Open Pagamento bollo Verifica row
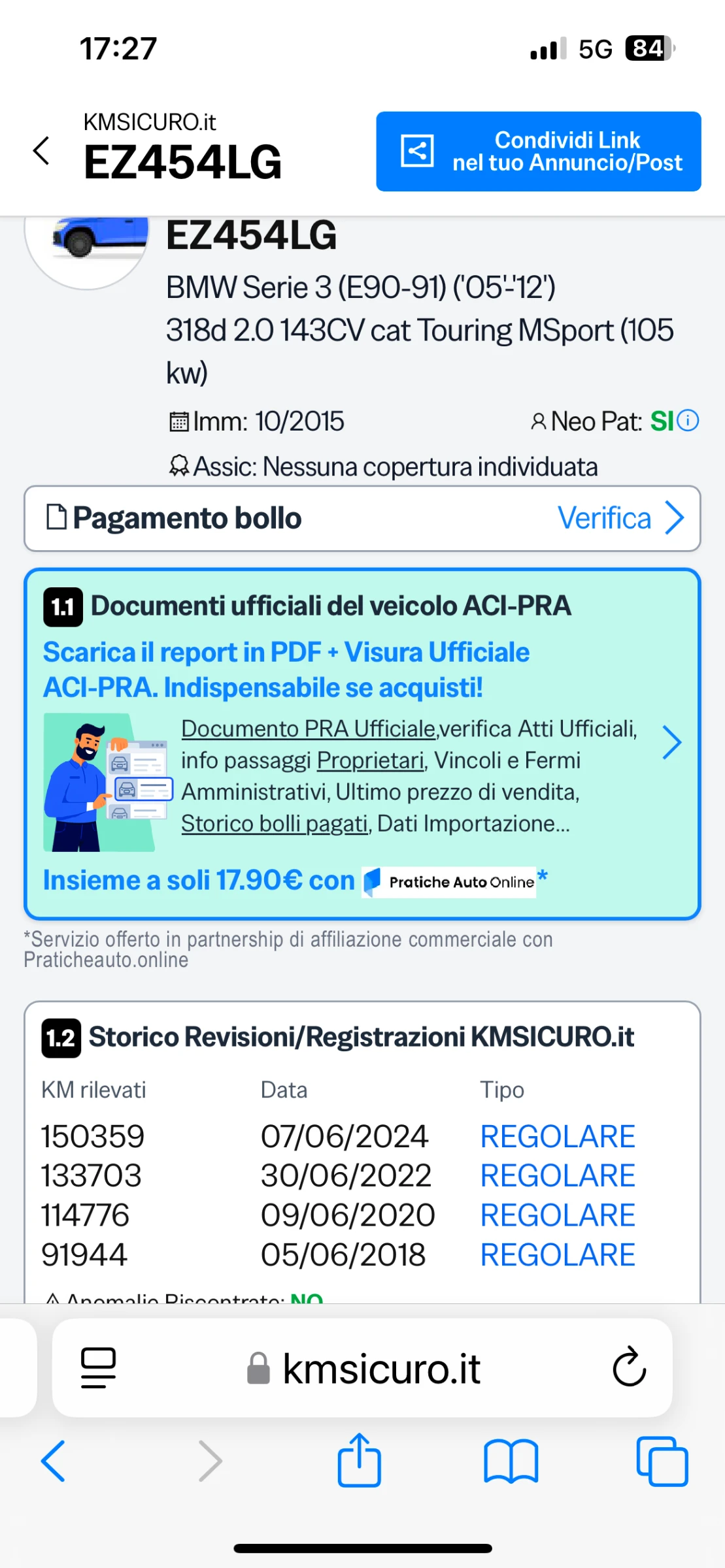Image resolution: width=725 pixels, height=1568 pixels. (x=362, y=518)
